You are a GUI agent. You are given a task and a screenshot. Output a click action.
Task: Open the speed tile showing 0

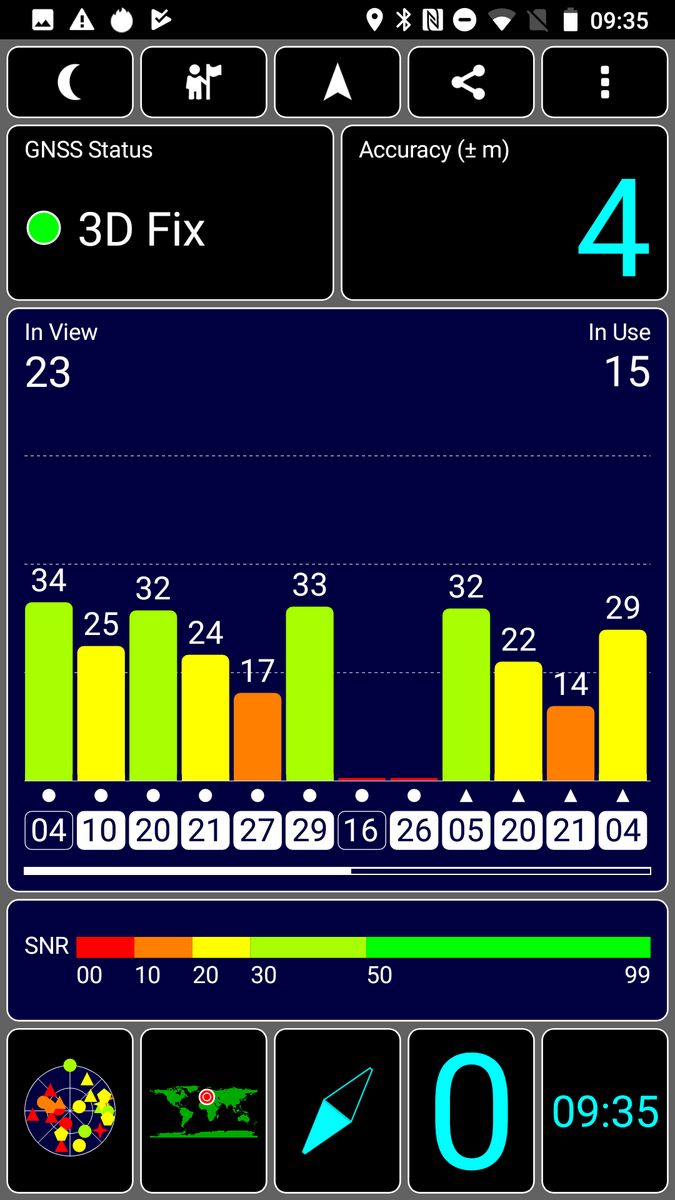(471, 1111)
